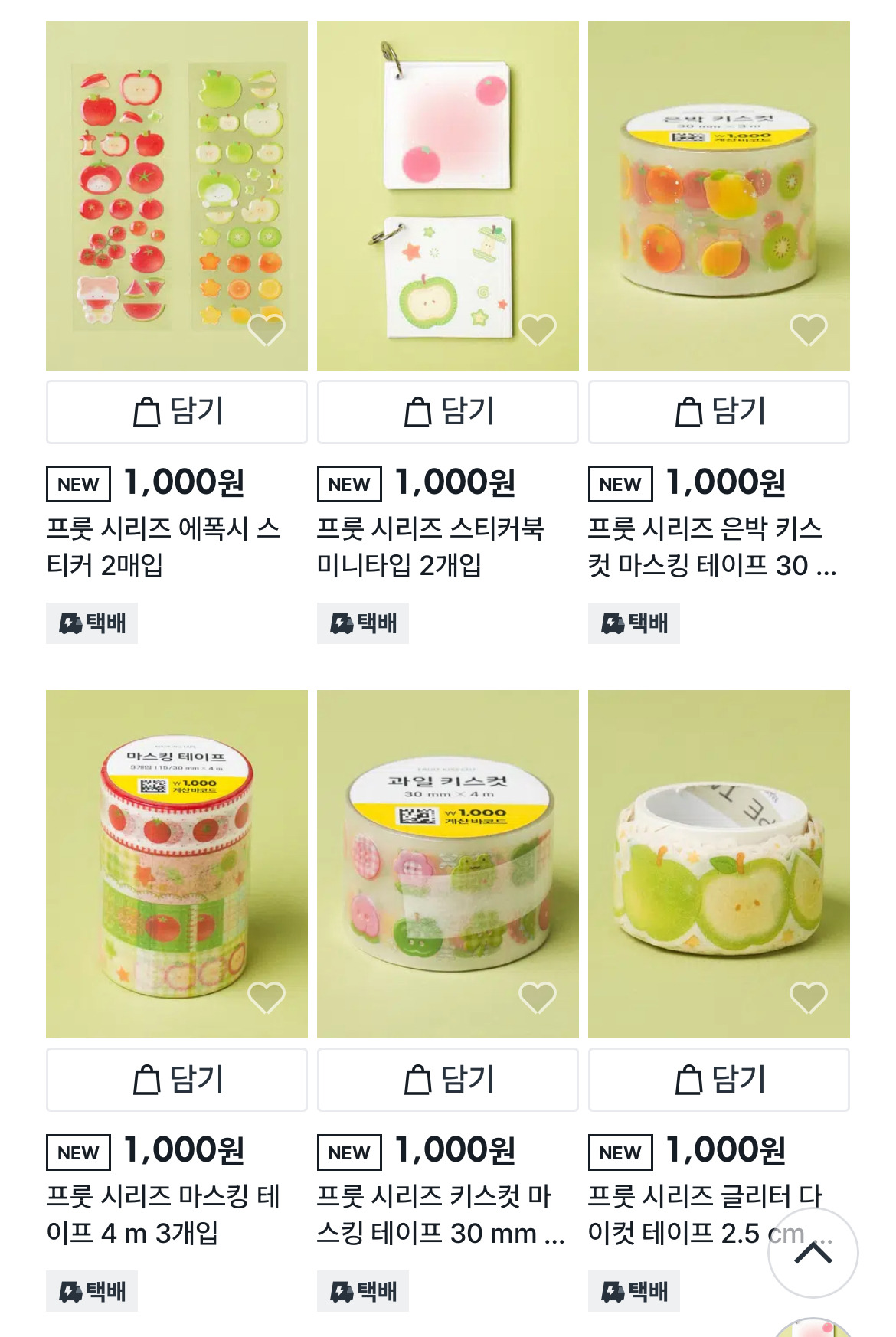896x1337 pixels.
Task: Open the 스티커북 미니타입 product image
Action: click(448, 196)
